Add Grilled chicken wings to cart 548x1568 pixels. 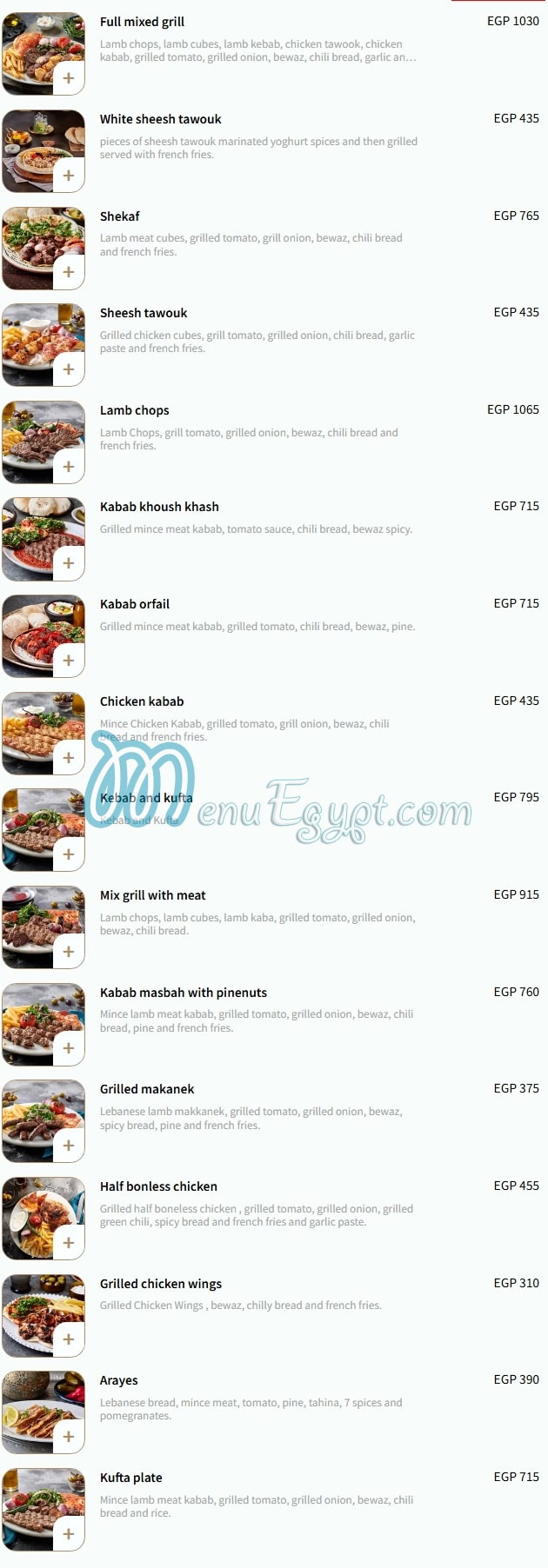coord(69,1339)
